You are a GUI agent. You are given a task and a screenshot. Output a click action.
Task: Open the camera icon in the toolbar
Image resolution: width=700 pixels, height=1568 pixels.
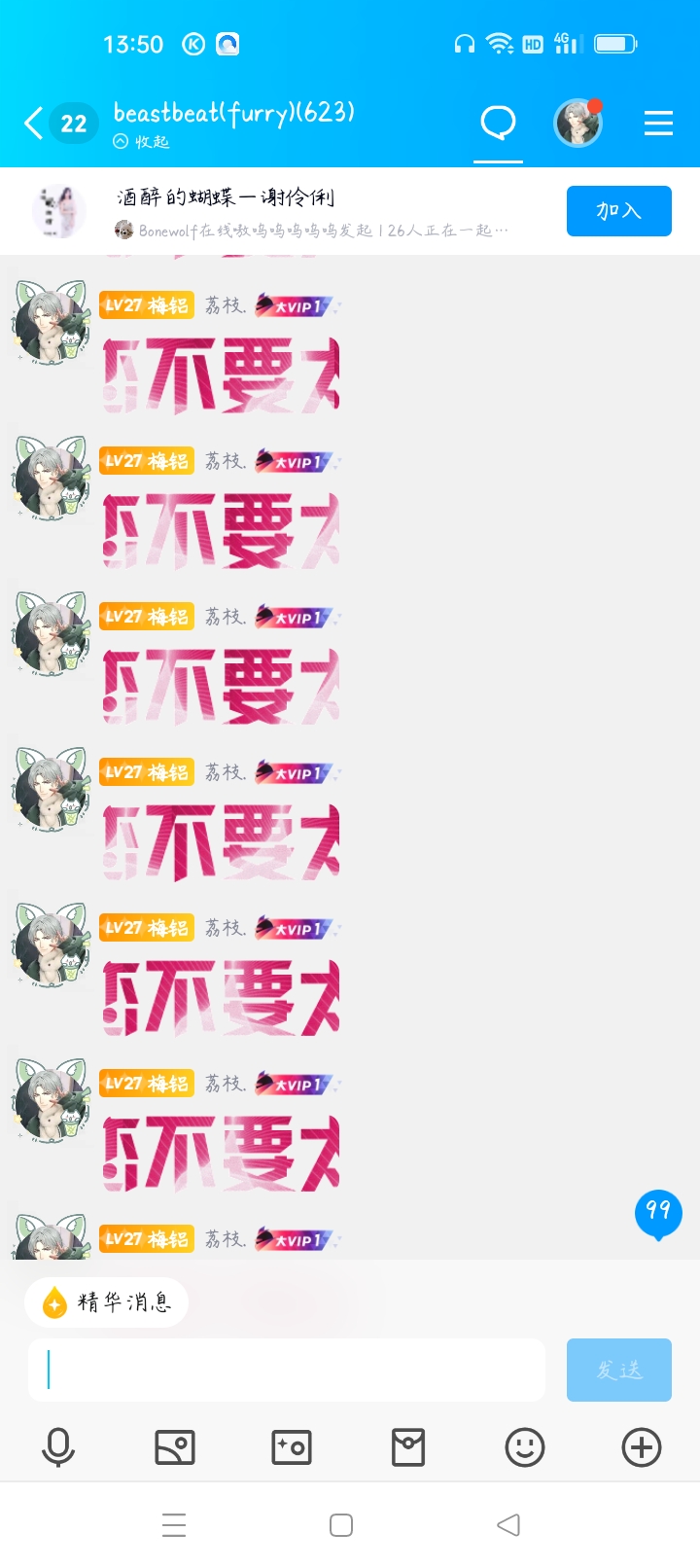292,1447
